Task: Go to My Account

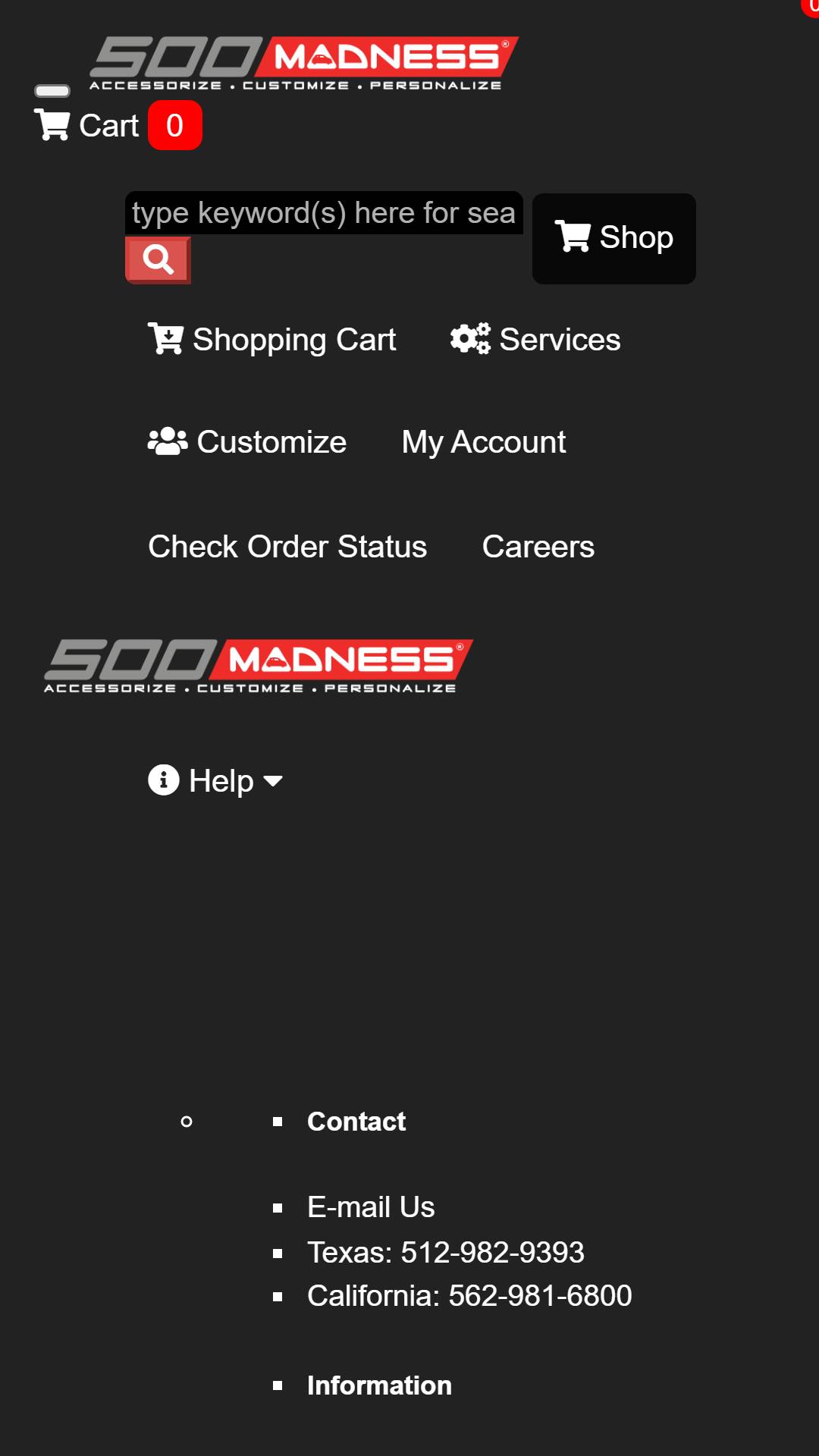Action: [484, 442]
